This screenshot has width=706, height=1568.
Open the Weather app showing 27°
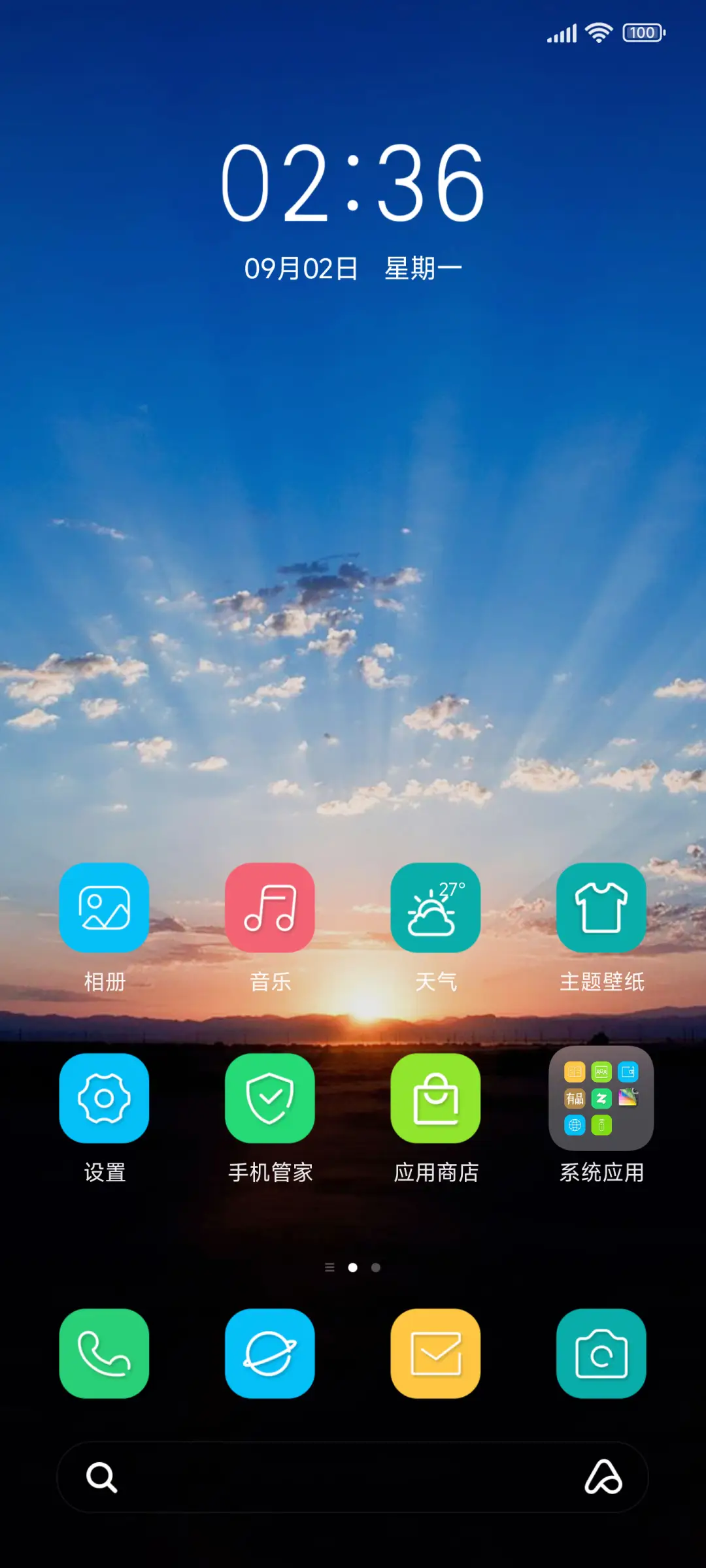[x=436, y=908]
